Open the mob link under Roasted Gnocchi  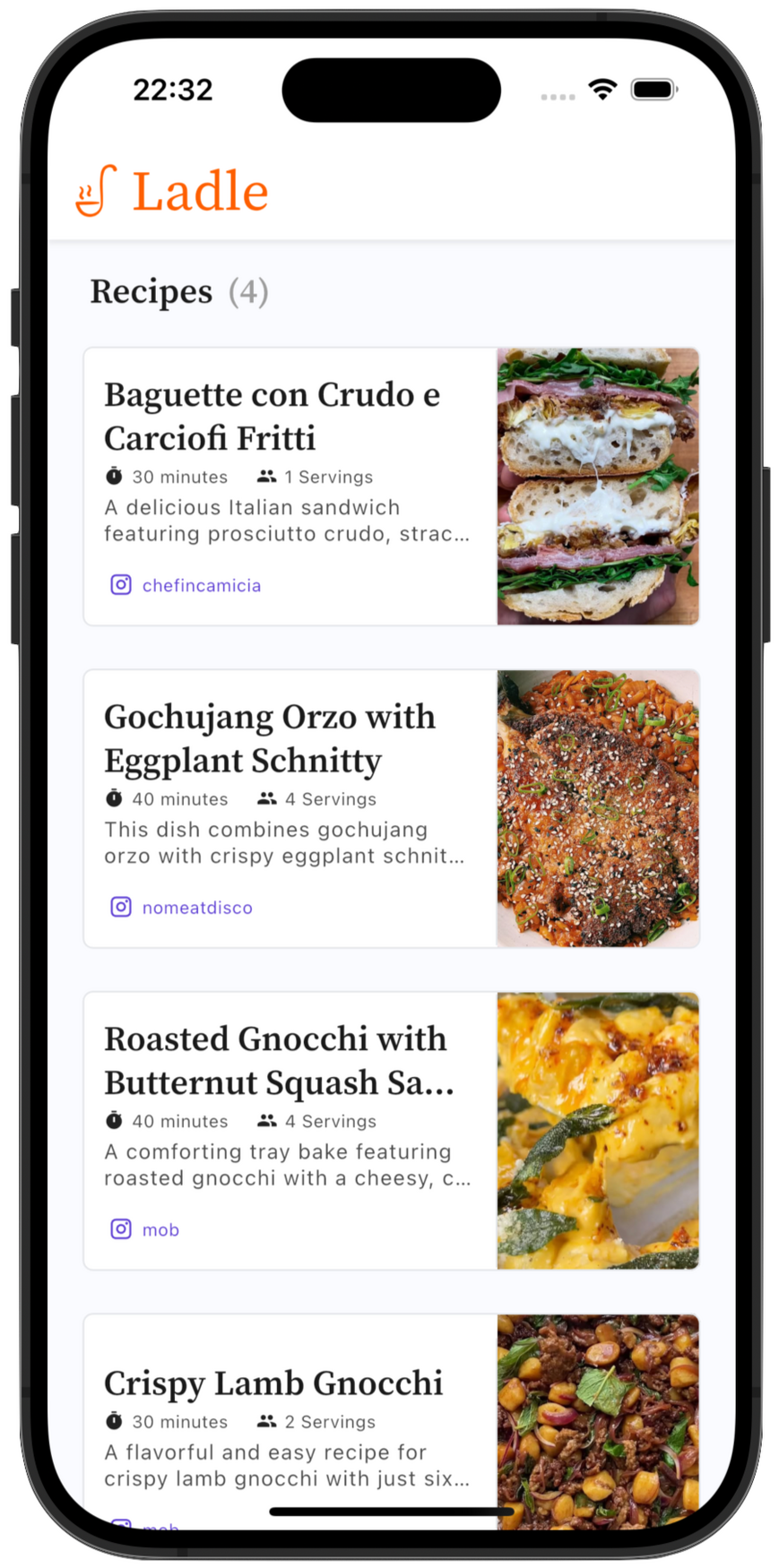[x=144, y=1229]
